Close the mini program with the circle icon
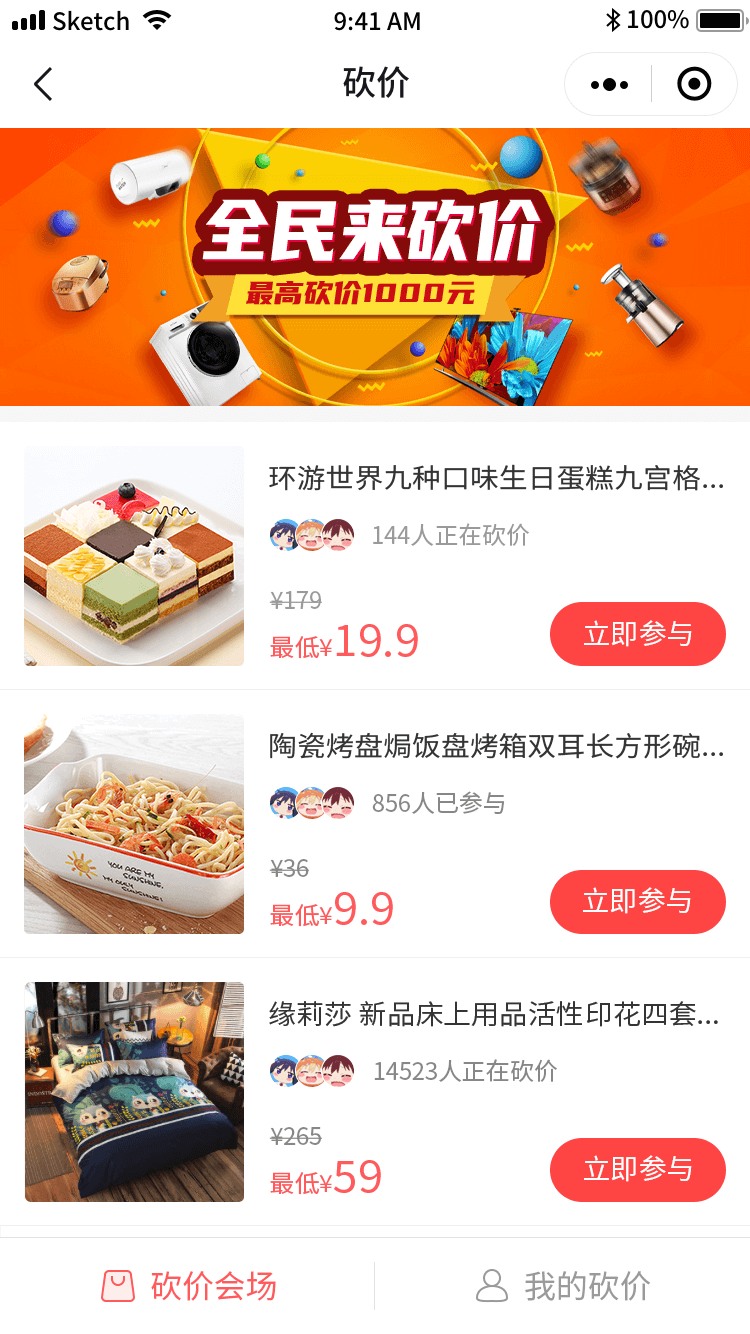750x1334 pixels. tap(694, 85)
